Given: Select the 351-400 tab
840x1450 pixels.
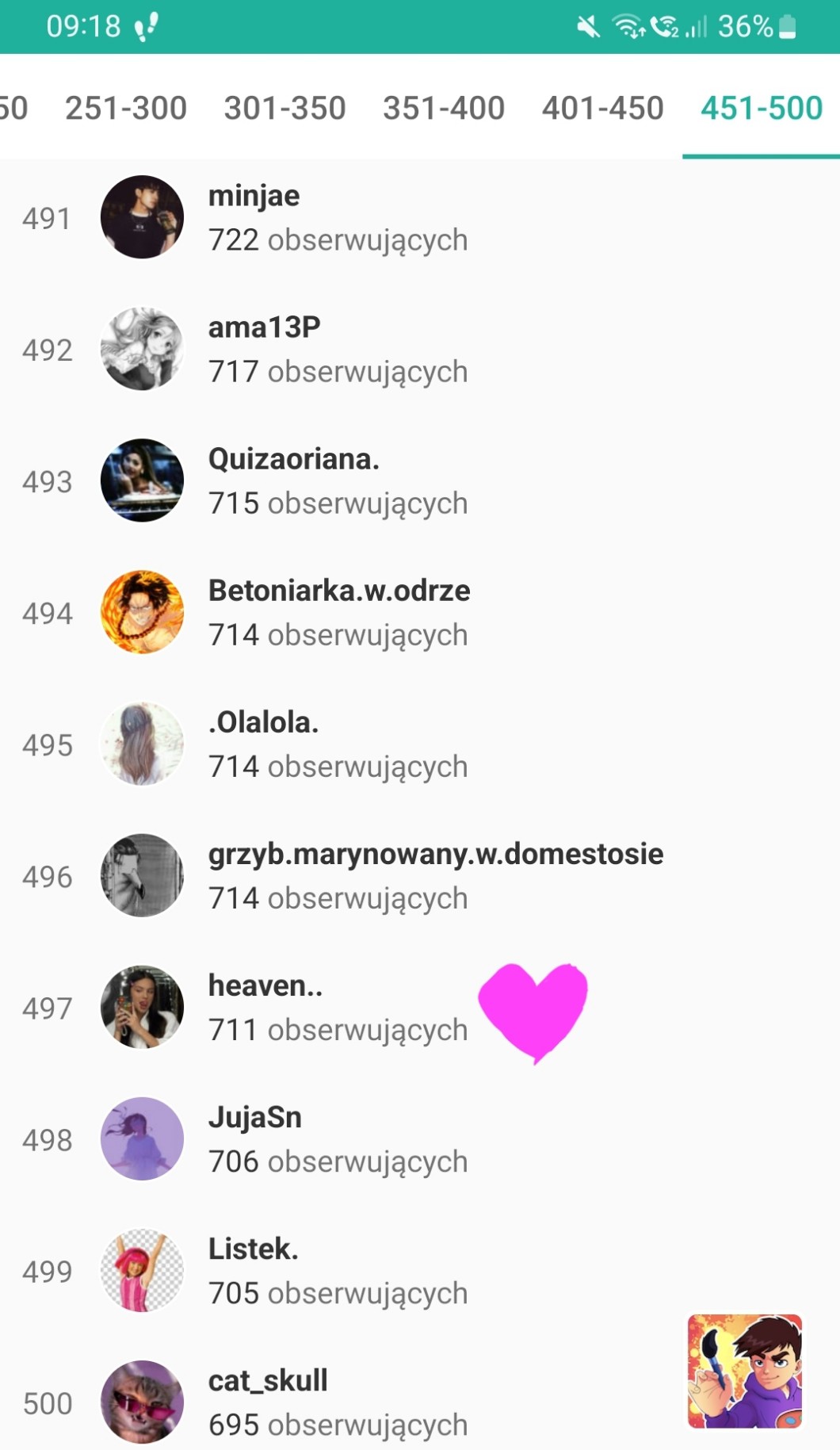Looking at the screenshot, I should 444,108.
